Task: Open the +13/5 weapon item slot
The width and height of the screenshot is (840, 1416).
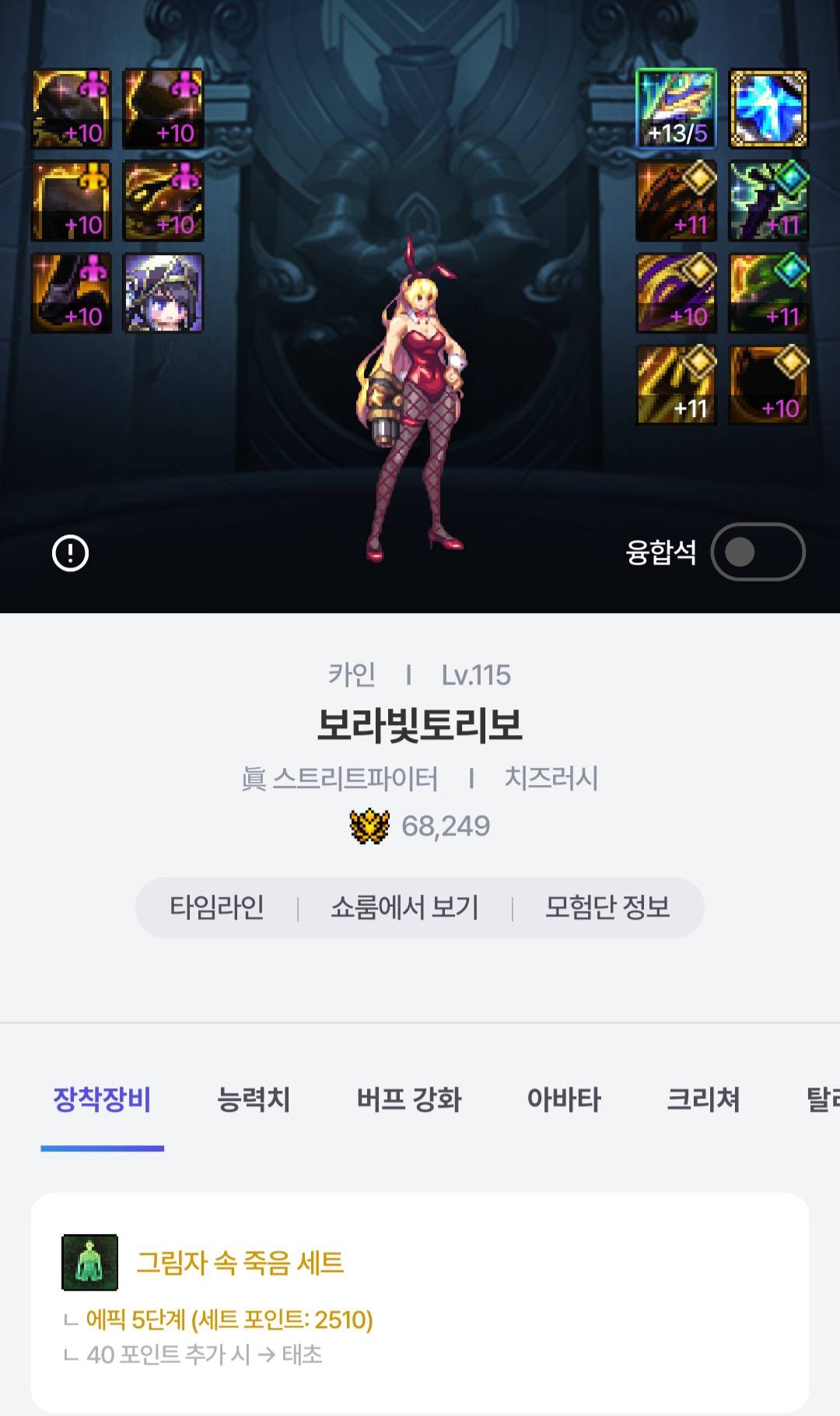Action: pyautogui.click(x=676, y=109)
